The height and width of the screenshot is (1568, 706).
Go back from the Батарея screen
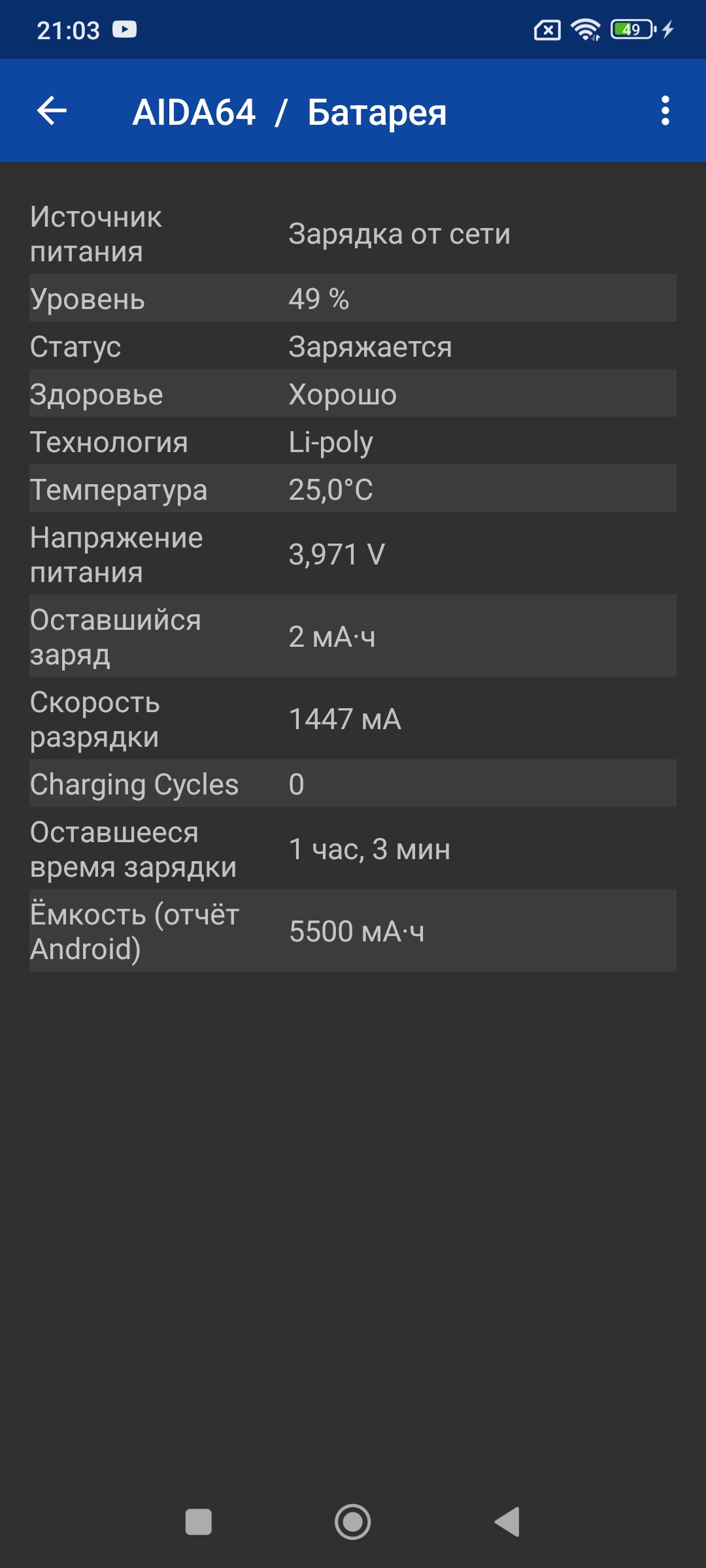click(x=52, y=110)
